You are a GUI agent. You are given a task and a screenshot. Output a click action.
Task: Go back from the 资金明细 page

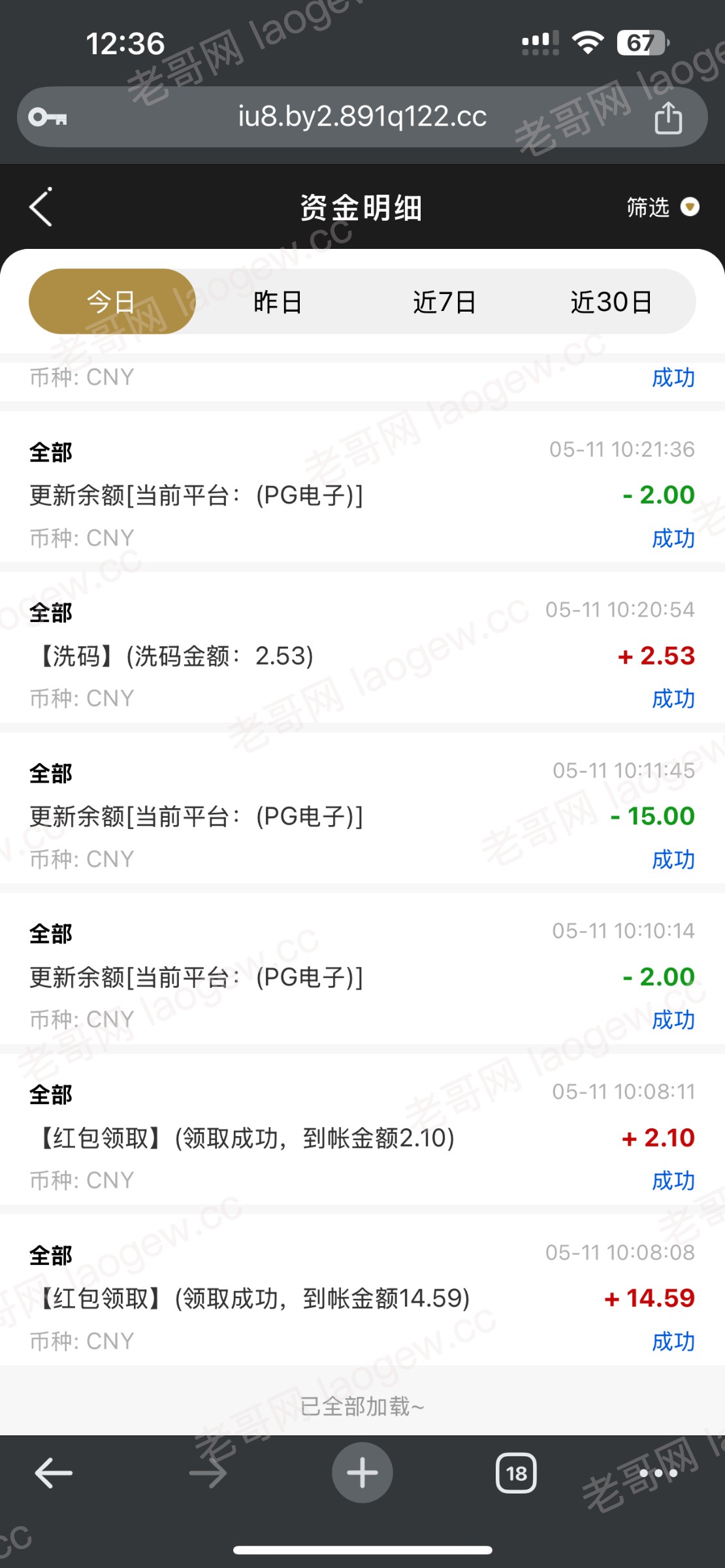click(x=40, y=208)
